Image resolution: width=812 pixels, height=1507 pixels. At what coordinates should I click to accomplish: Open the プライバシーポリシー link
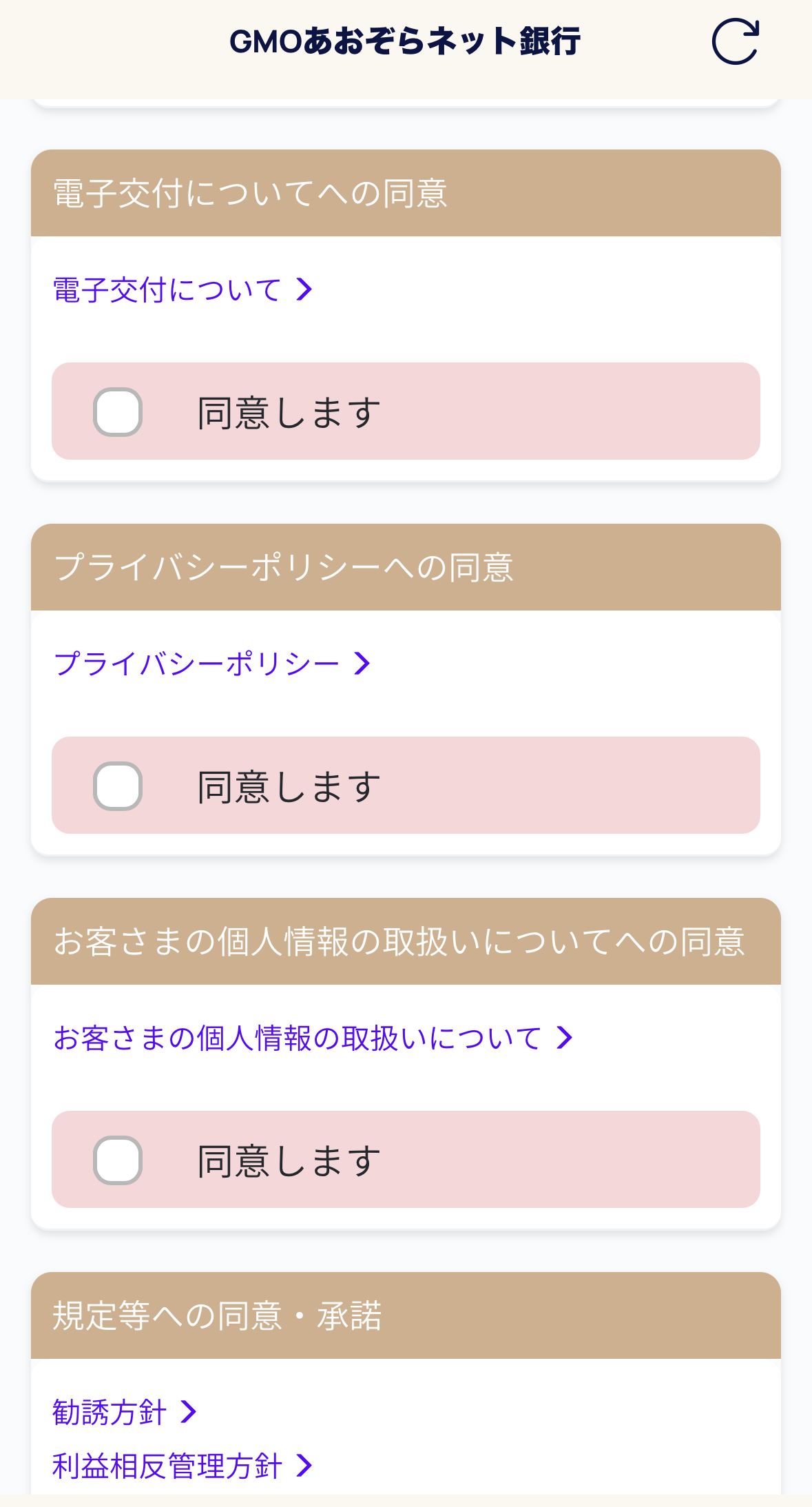[212, 664]
